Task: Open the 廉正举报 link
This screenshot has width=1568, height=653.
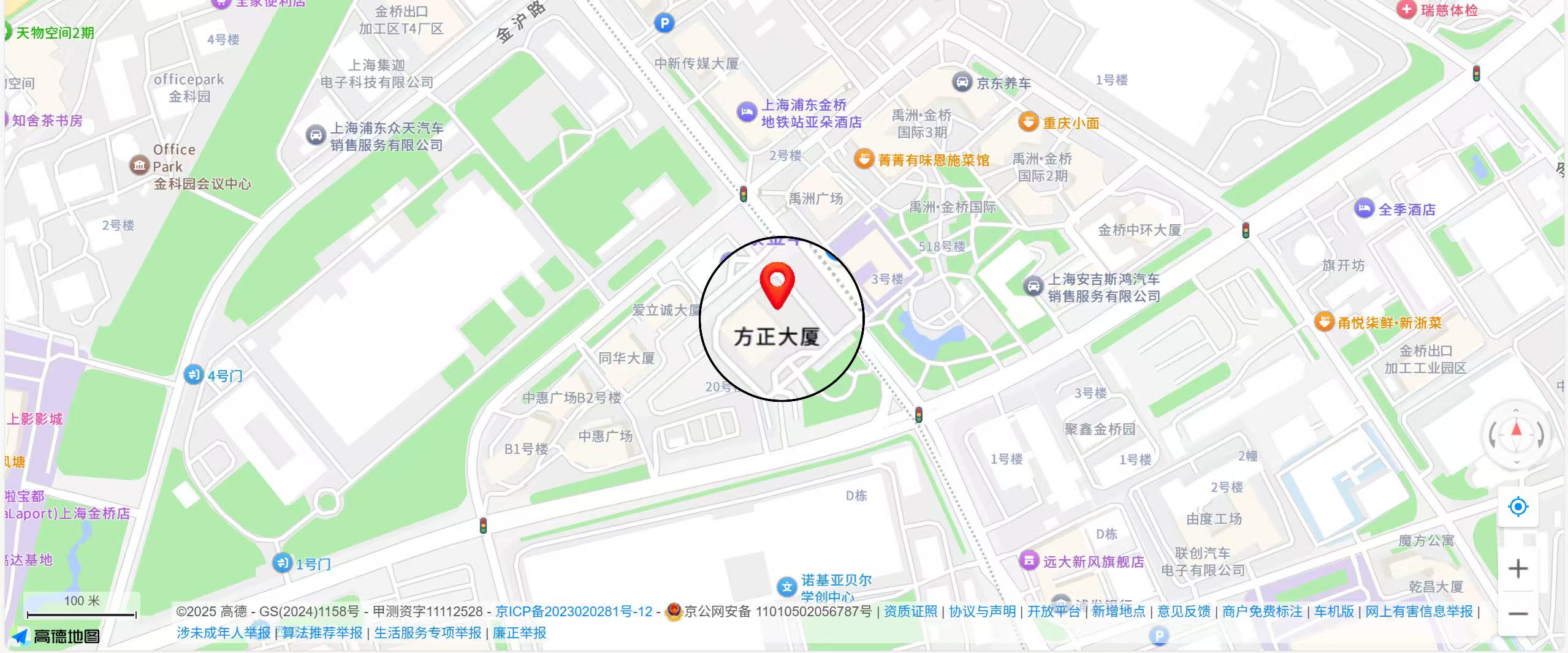Action: point(519,633)
